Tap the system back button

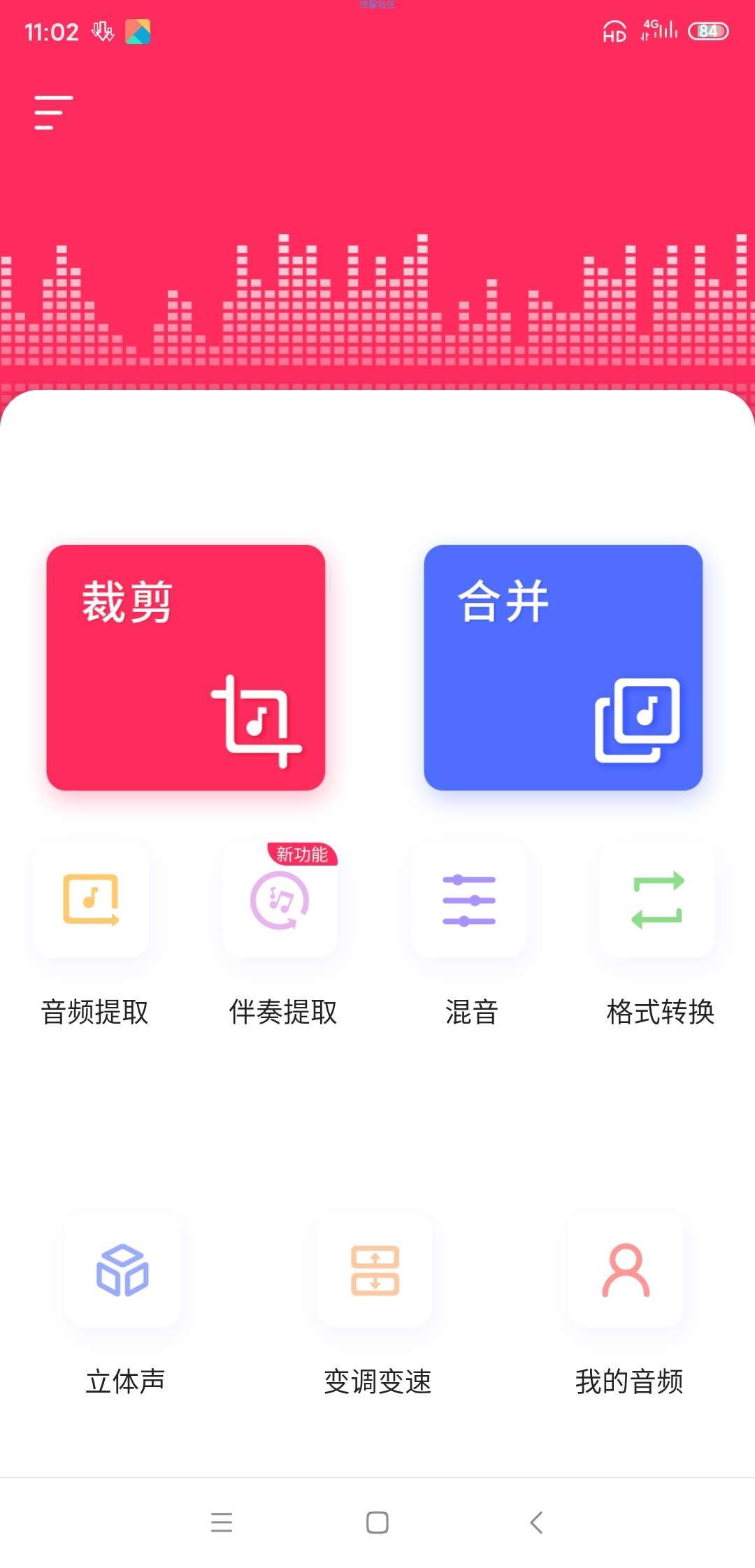tap(536, 1522)
